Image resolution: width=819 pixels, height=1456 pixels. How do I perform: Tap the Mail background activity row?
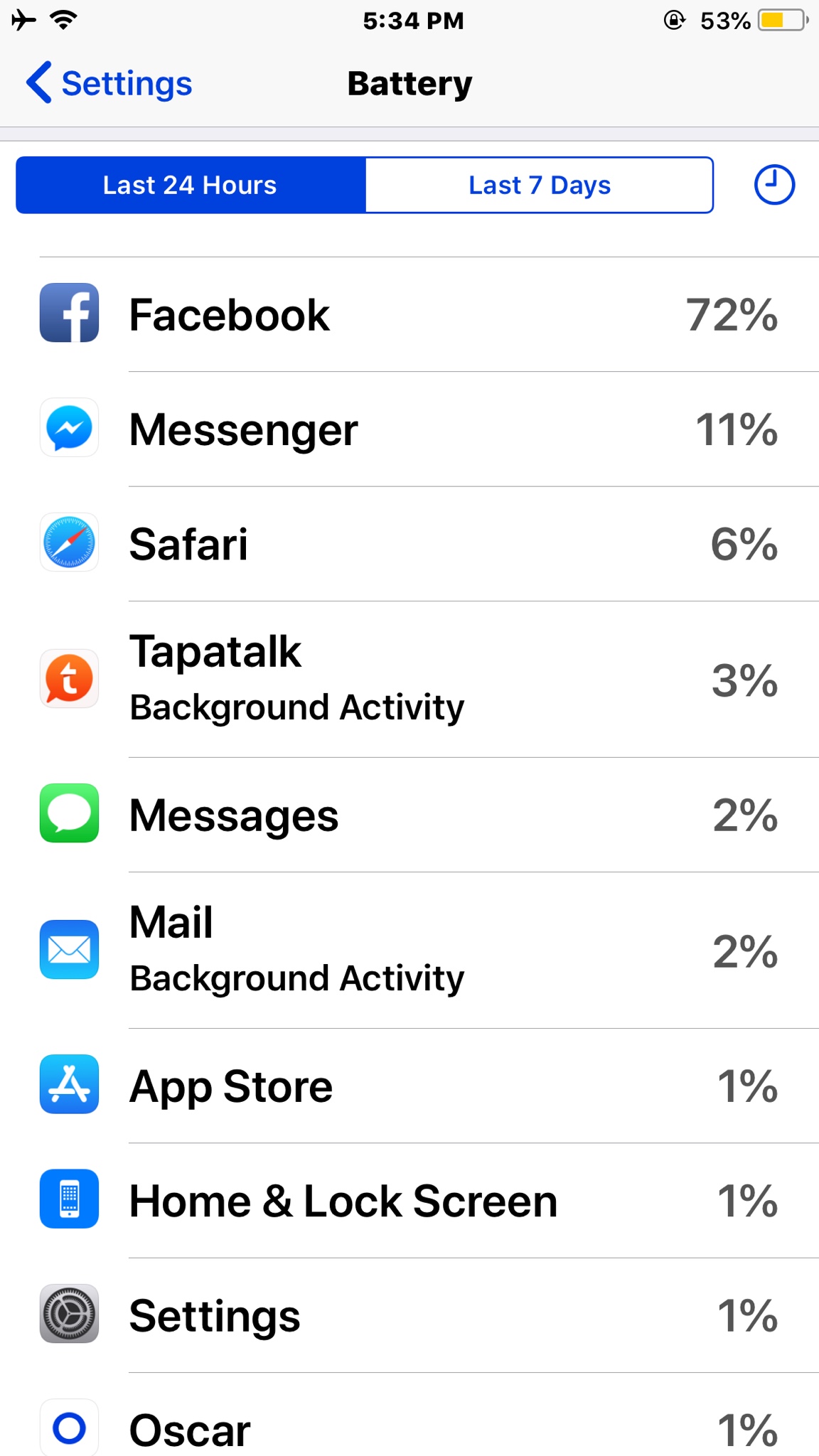[409, 951]
